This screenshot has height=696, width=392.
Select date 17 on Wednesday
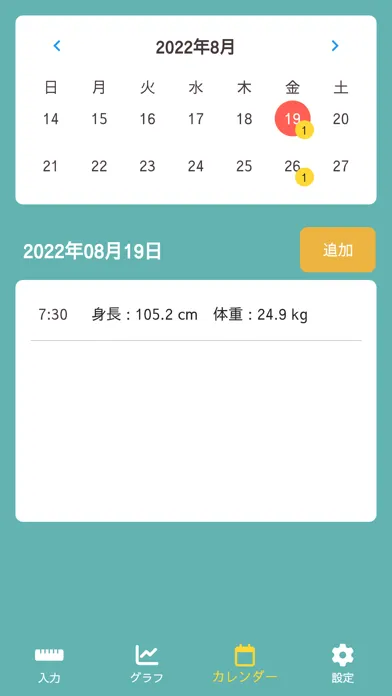(196, 119)
